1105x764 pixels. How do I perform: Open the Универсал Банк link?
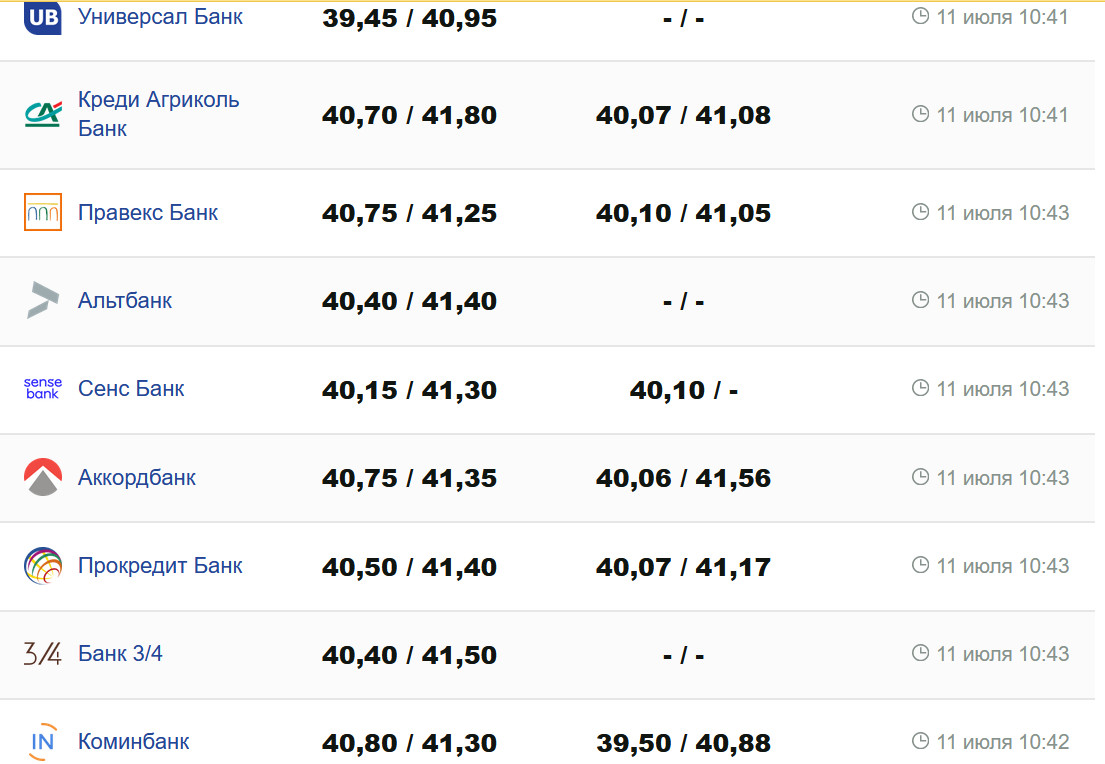[x=160, y=17]
